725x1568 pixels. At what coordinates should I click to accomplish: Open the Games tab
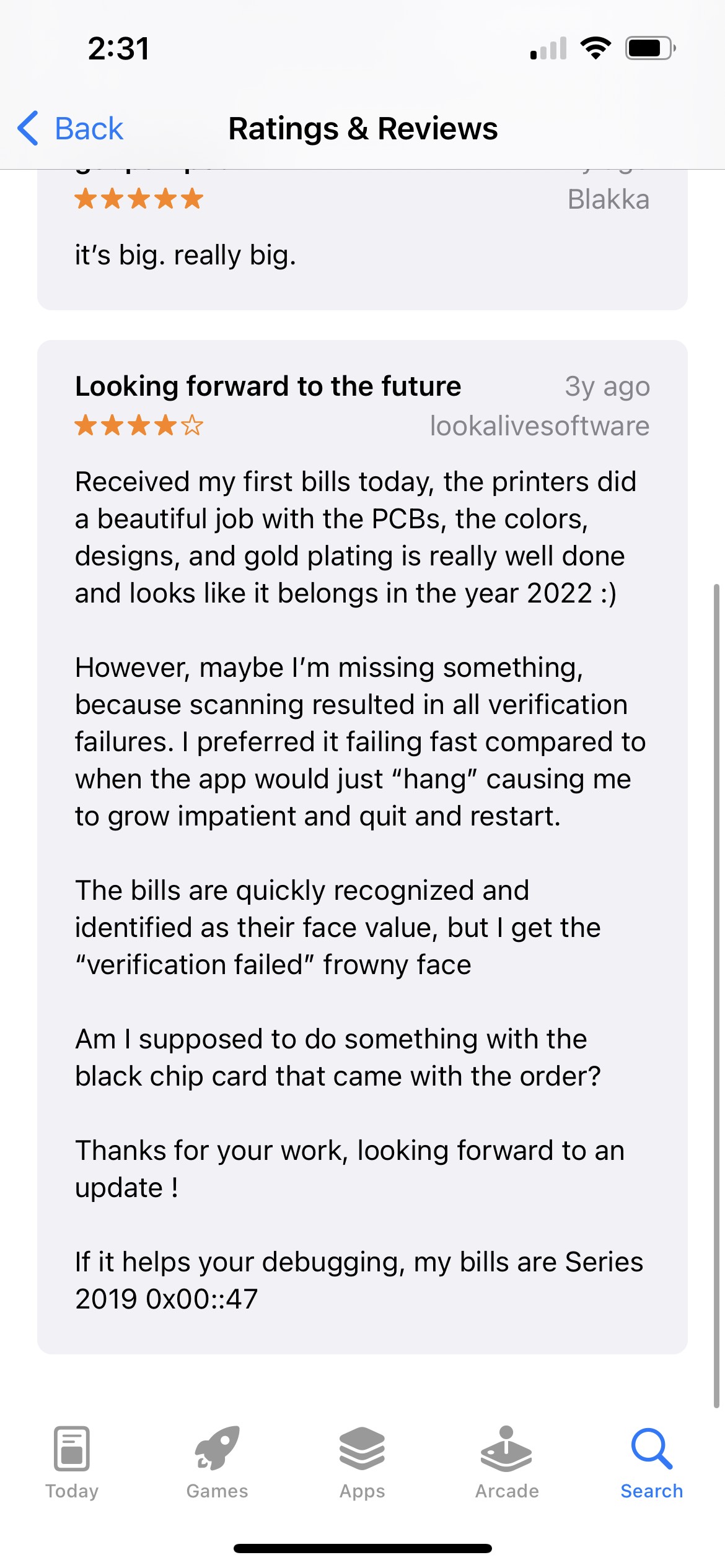click(x=217, y=1463)
